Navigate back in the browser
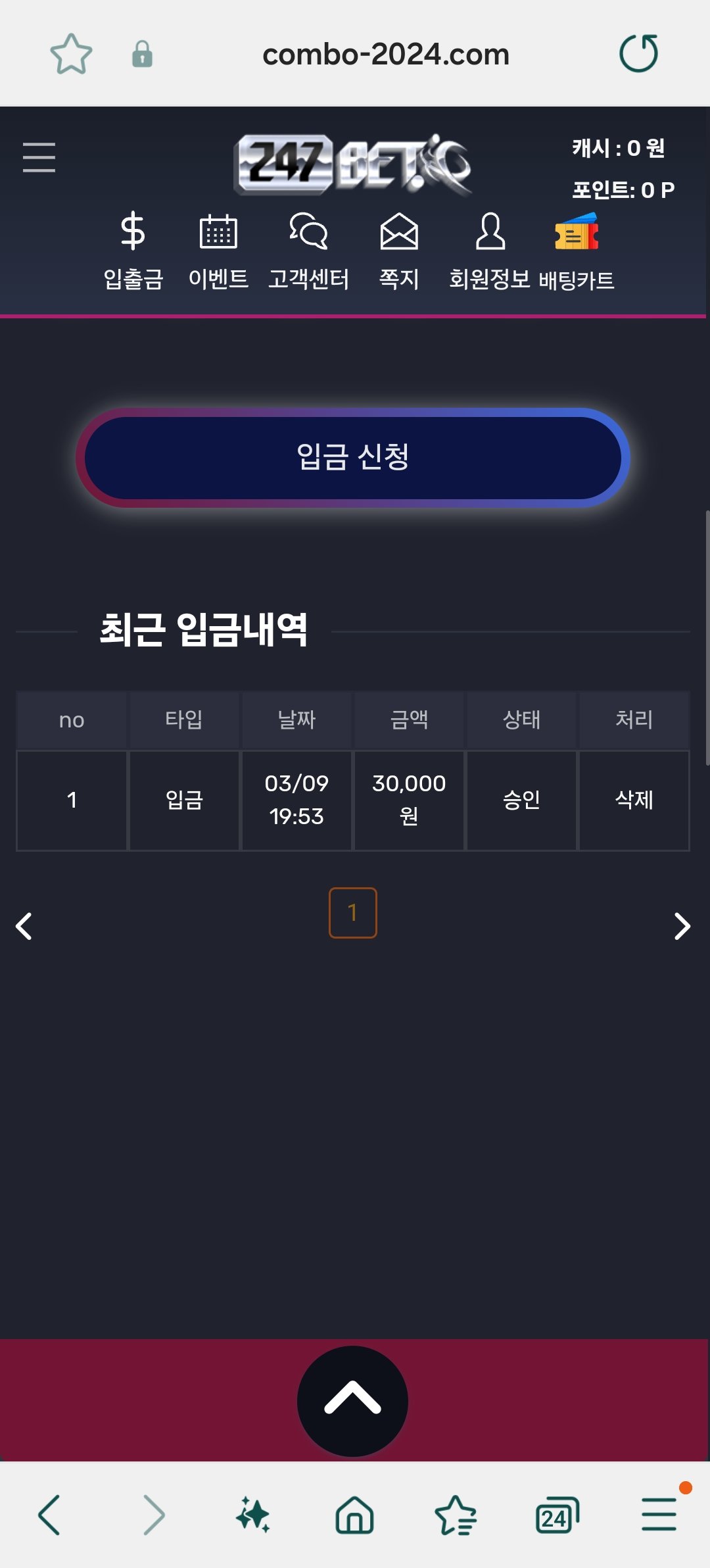The image size is (710, 1568). click(49, 1515)
